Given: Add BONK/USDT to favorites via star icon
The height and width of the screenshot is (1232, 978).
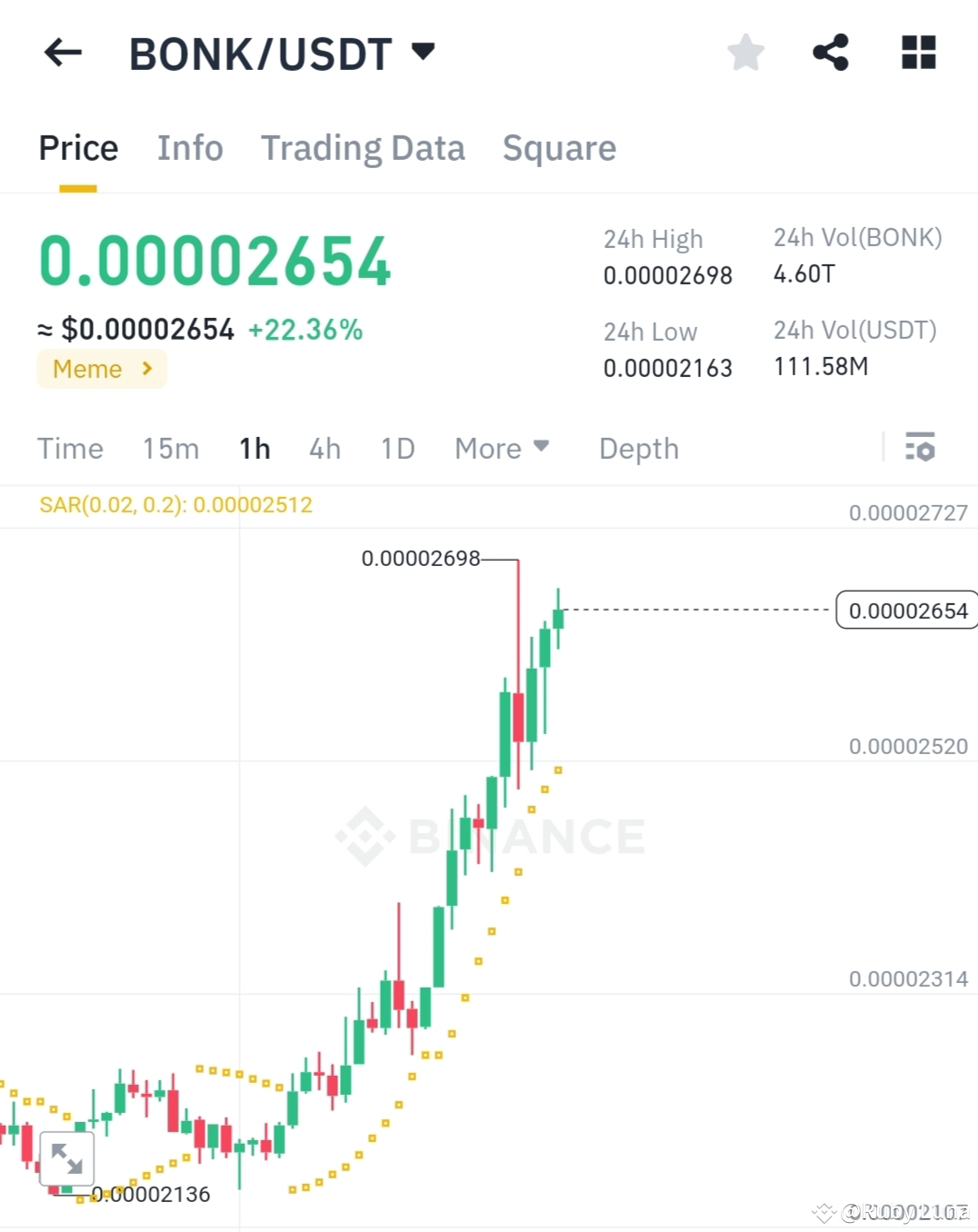Looking at the screenshot, I should click(x=745, y=52).
